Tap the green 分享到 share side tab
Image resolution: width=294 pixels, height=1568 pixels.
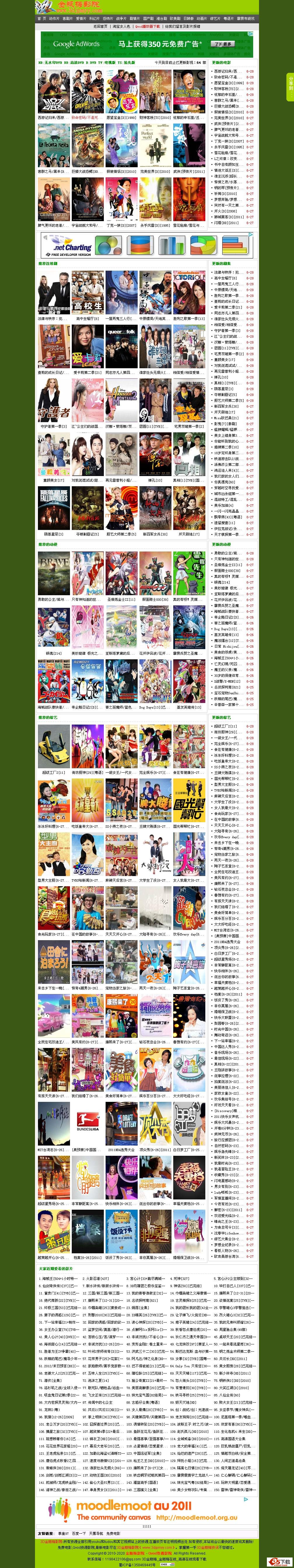click(x=290, y=82)
